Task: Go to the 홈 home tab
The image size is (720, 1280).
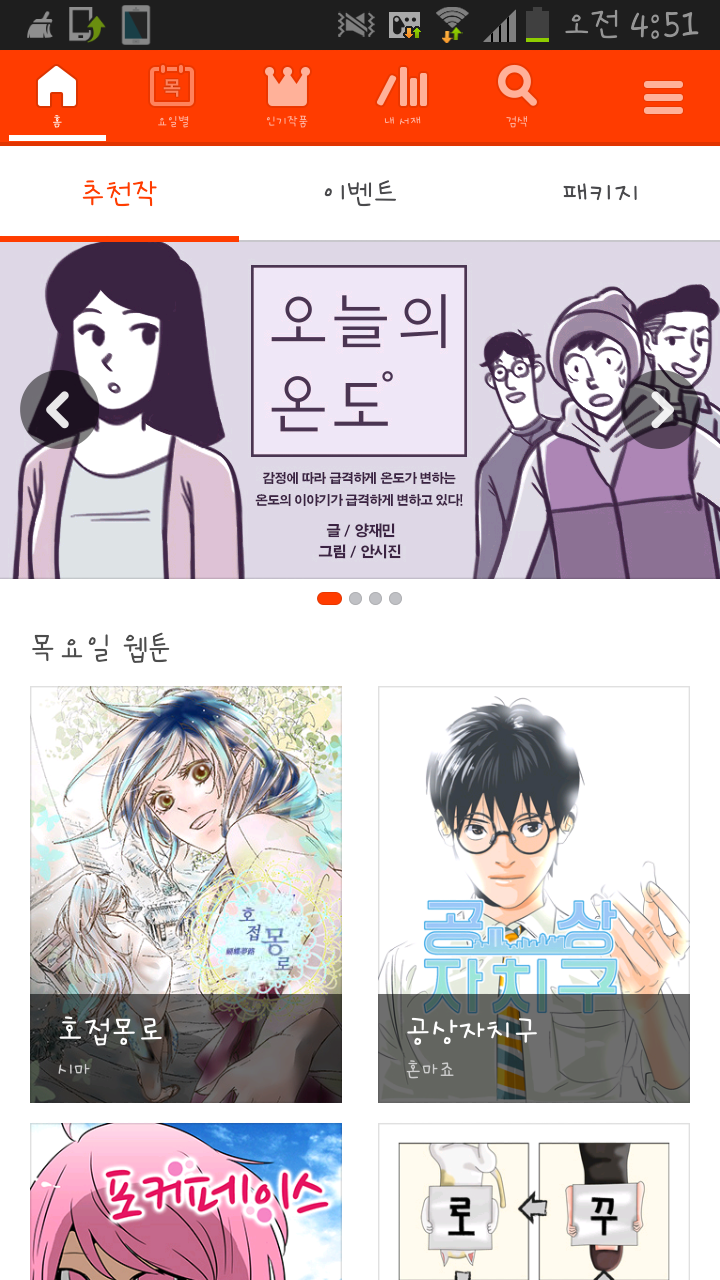Action: [x=57, y=97]
